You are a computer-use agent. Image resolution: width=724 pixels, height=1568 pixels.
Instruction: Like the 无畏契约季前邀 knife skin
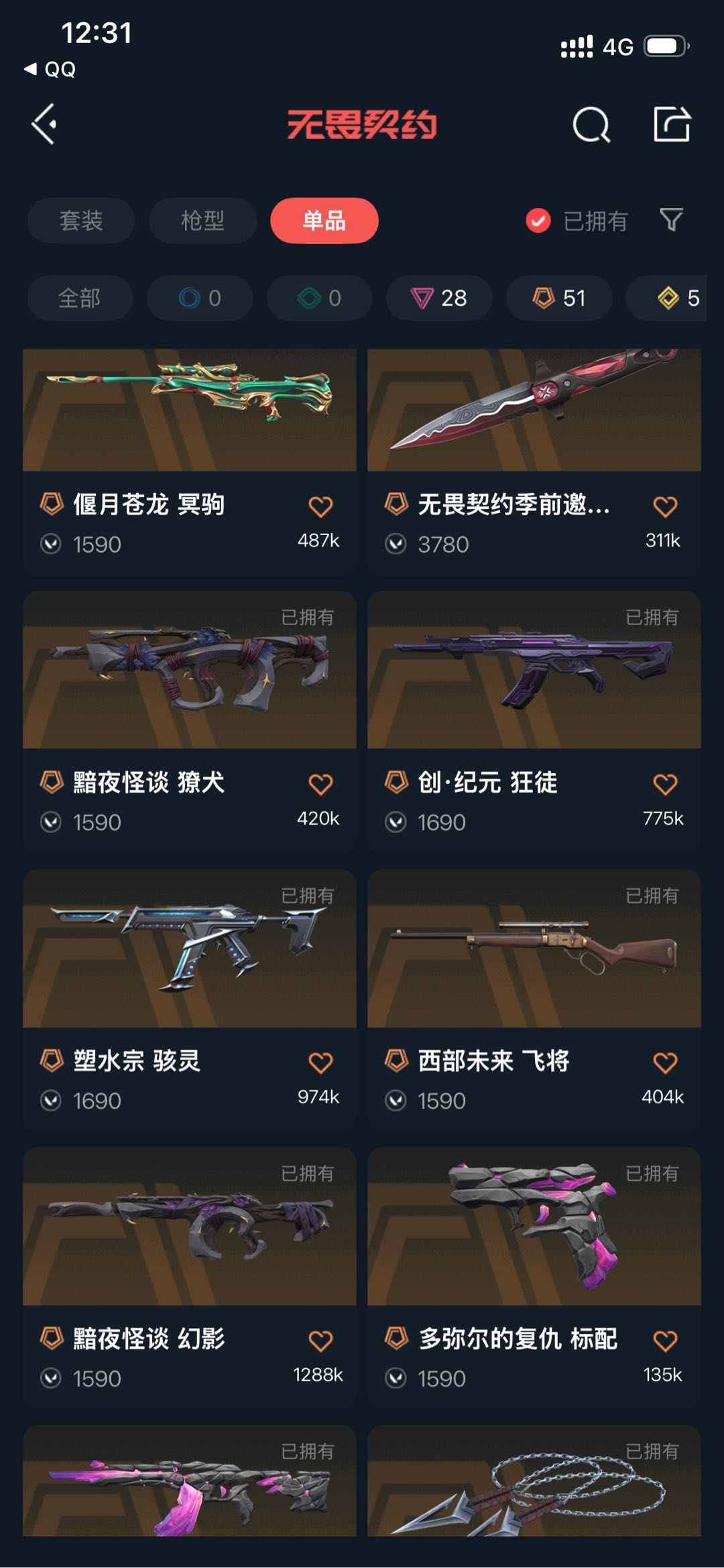click(x=665, y=507)
